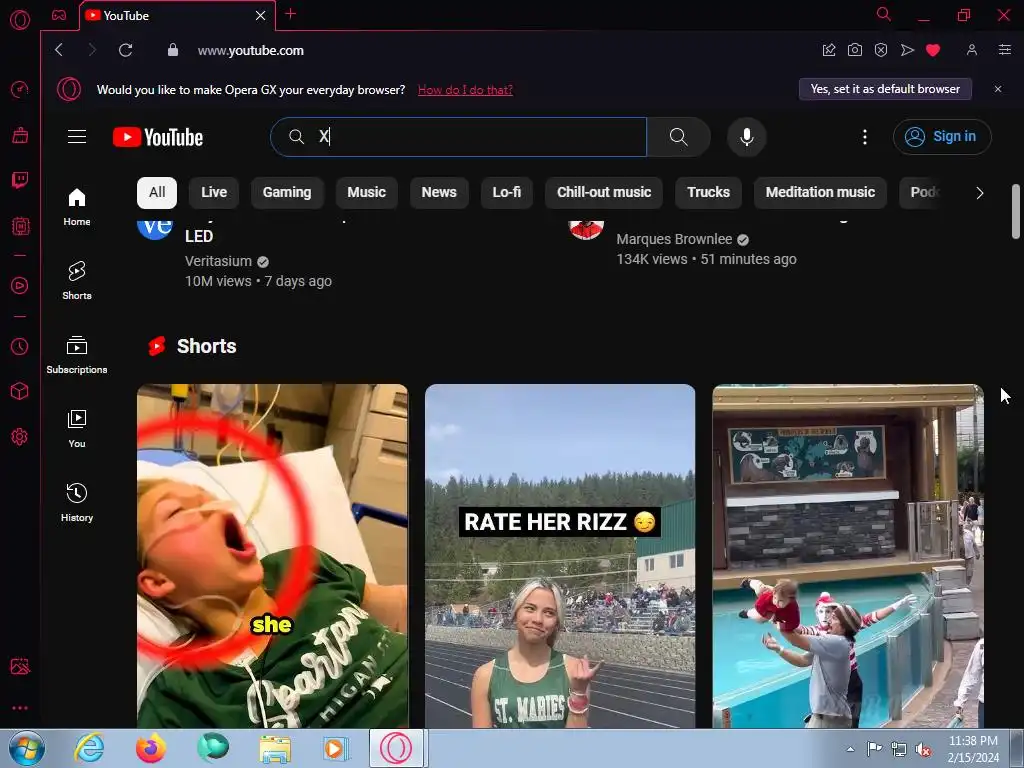Viewport: 1024px width, 768px height.
Task: Open Subscriptions in the sidebar
Action: [x=77, y=354]
